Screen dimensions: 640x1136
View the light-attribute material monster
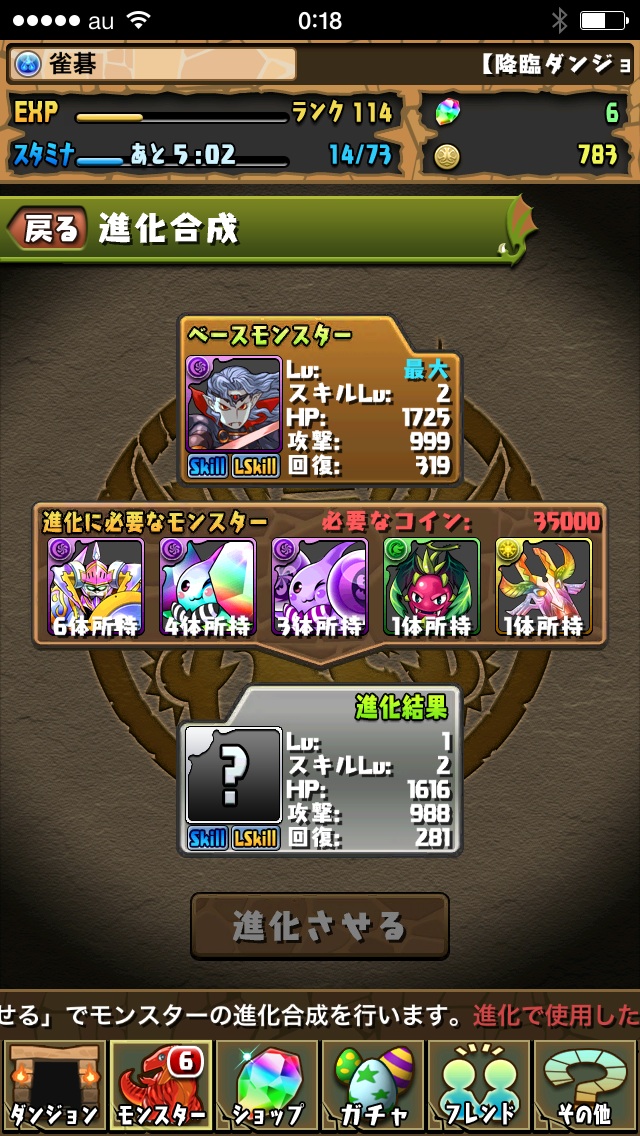coord(543,586)
